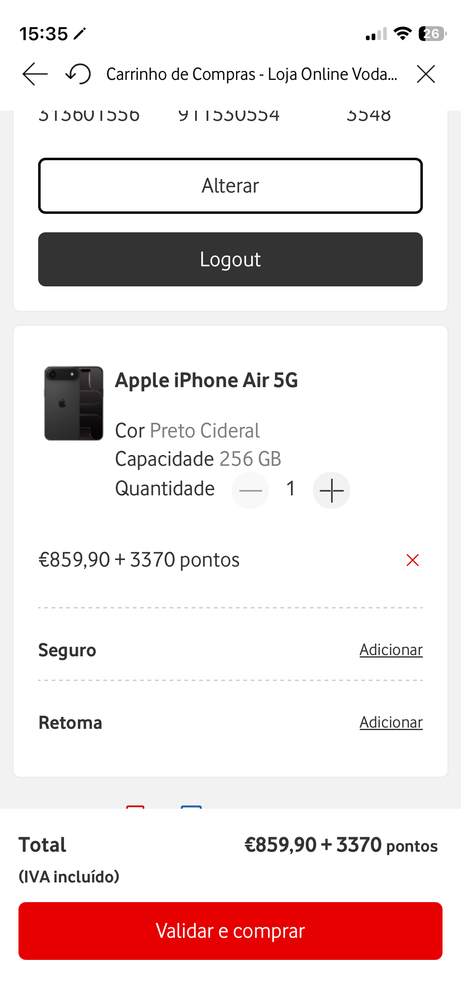461x998 pixels.
Task: Open the Apple iPhone Air 5G image
Action: tap(74, 403)
